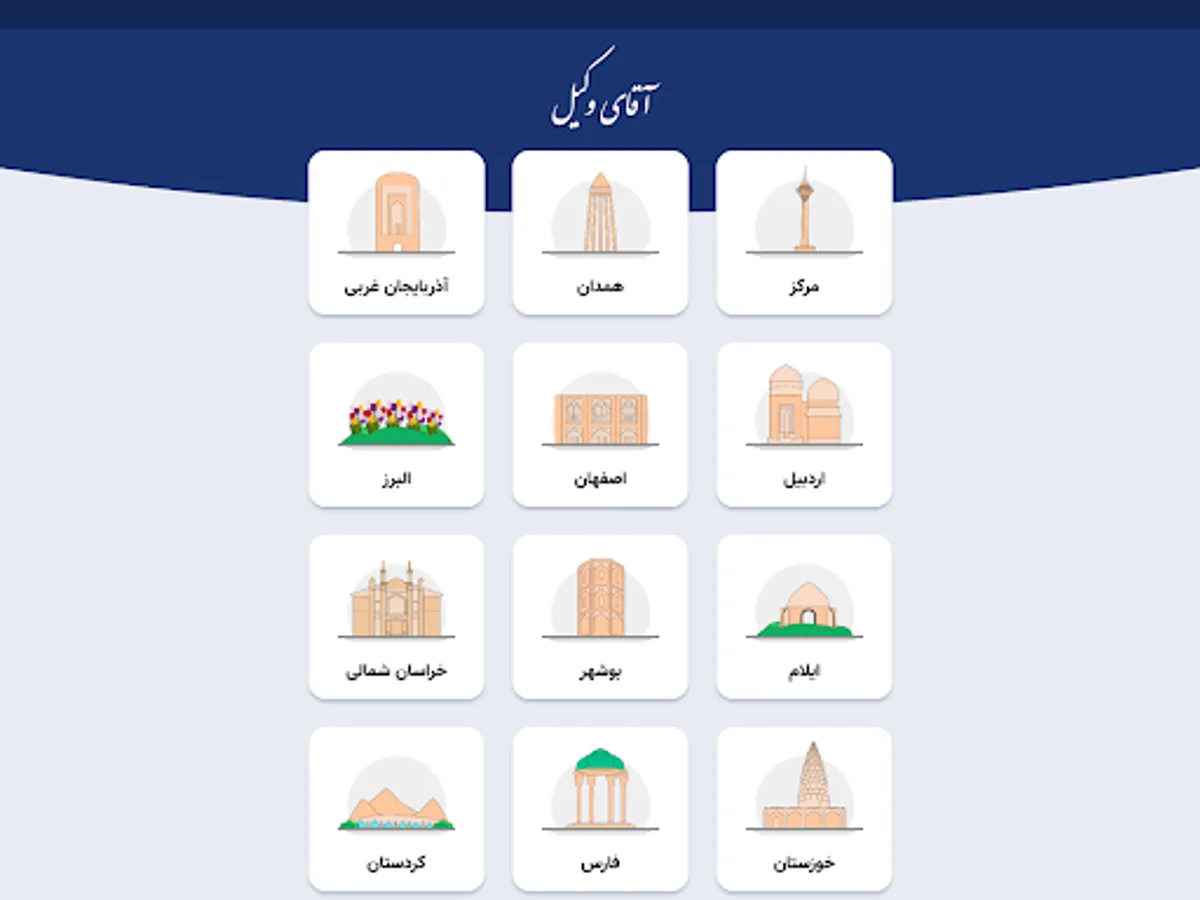Open the ایلام province card
Viewport: 1200px width, 900px height.
pos(804,617)
